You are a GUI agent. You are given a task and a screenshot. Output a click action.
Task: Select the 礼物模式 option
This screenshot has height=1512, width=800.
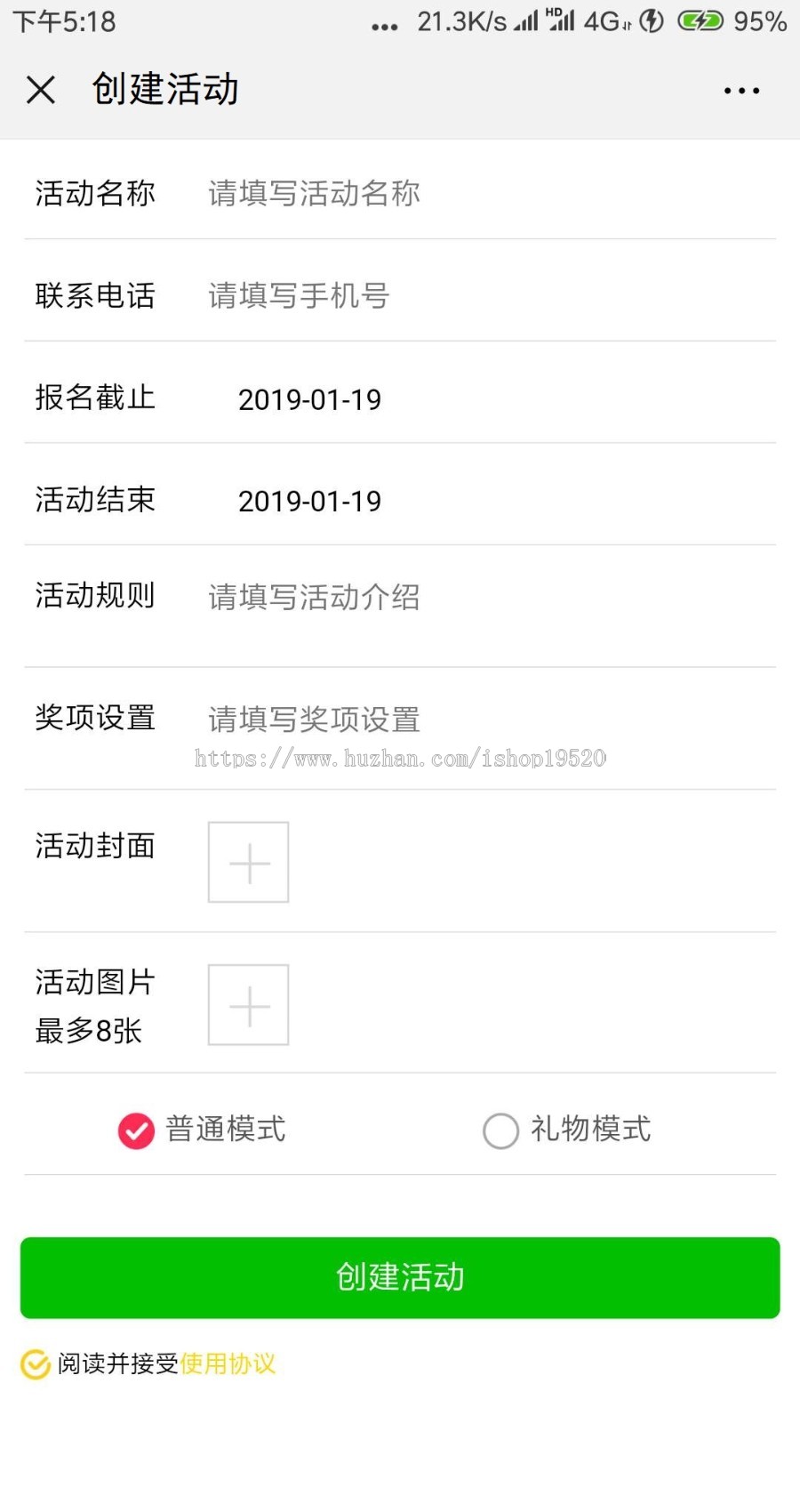pyautogui.click(x=500, y=1130)
